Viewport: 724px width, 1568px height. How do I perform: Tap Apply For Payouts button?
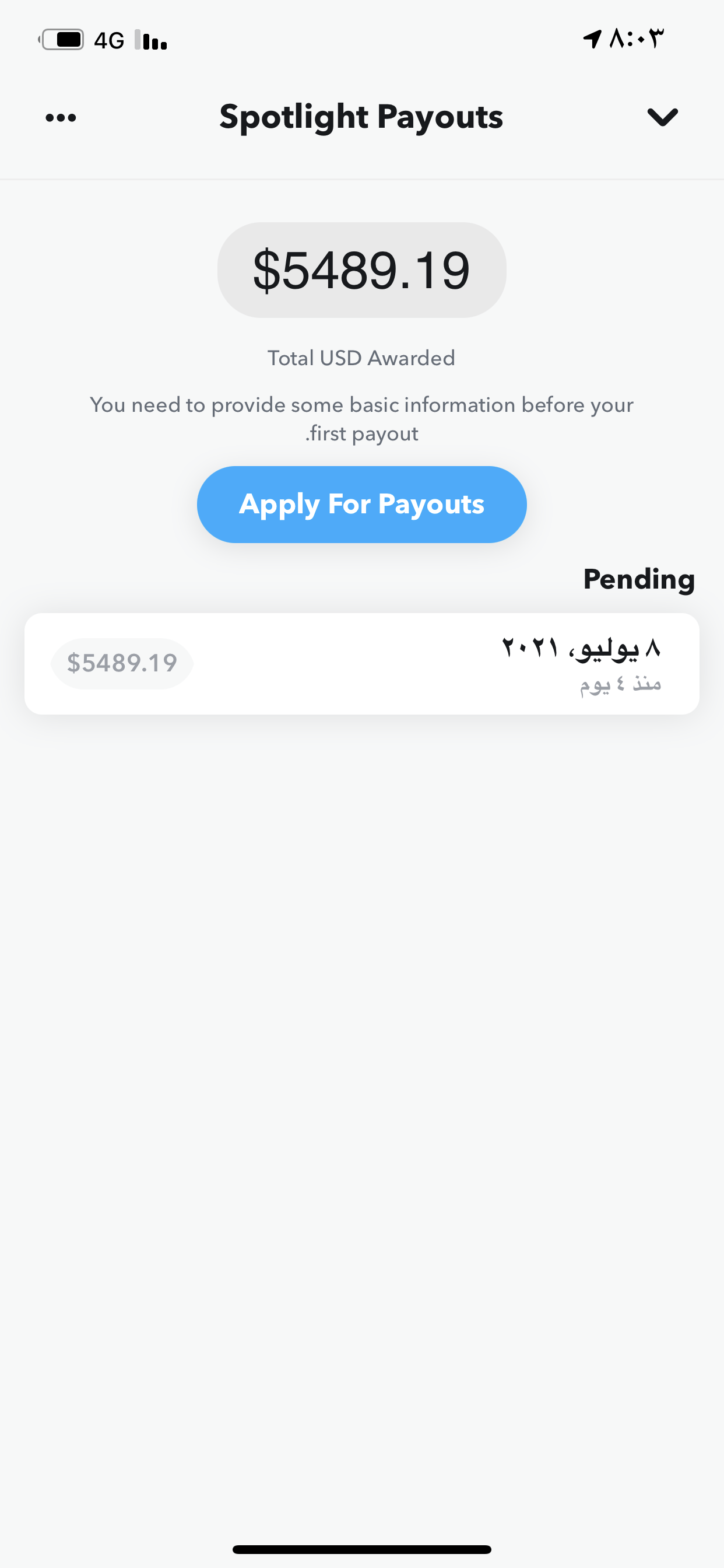(x=361, y=504)
